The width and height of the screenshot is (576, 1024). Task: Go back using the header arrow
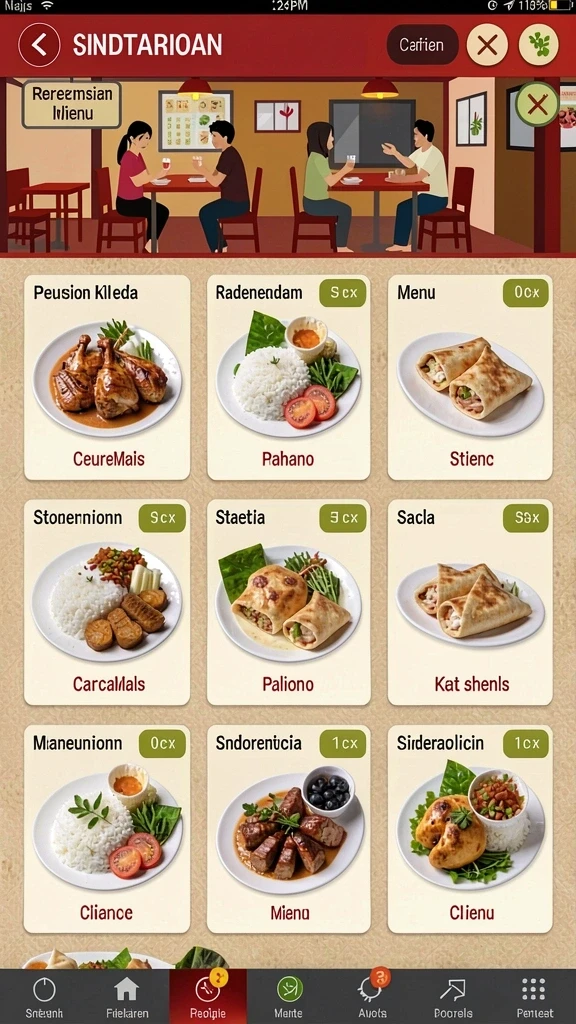[x=39, y=45]
